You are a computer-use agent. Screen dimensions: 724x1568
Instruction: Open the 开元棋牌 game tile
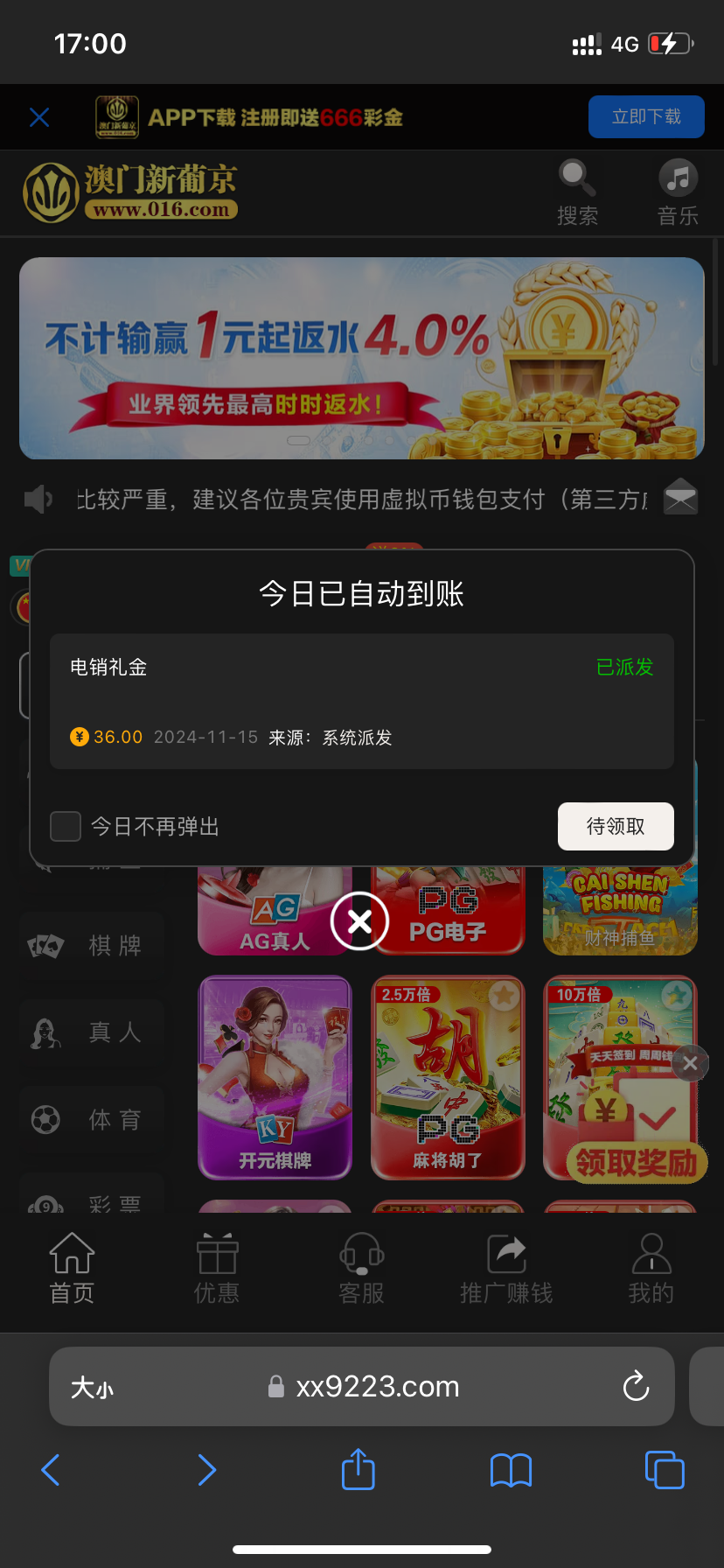pyautogui.click(x=275, y=1077)
